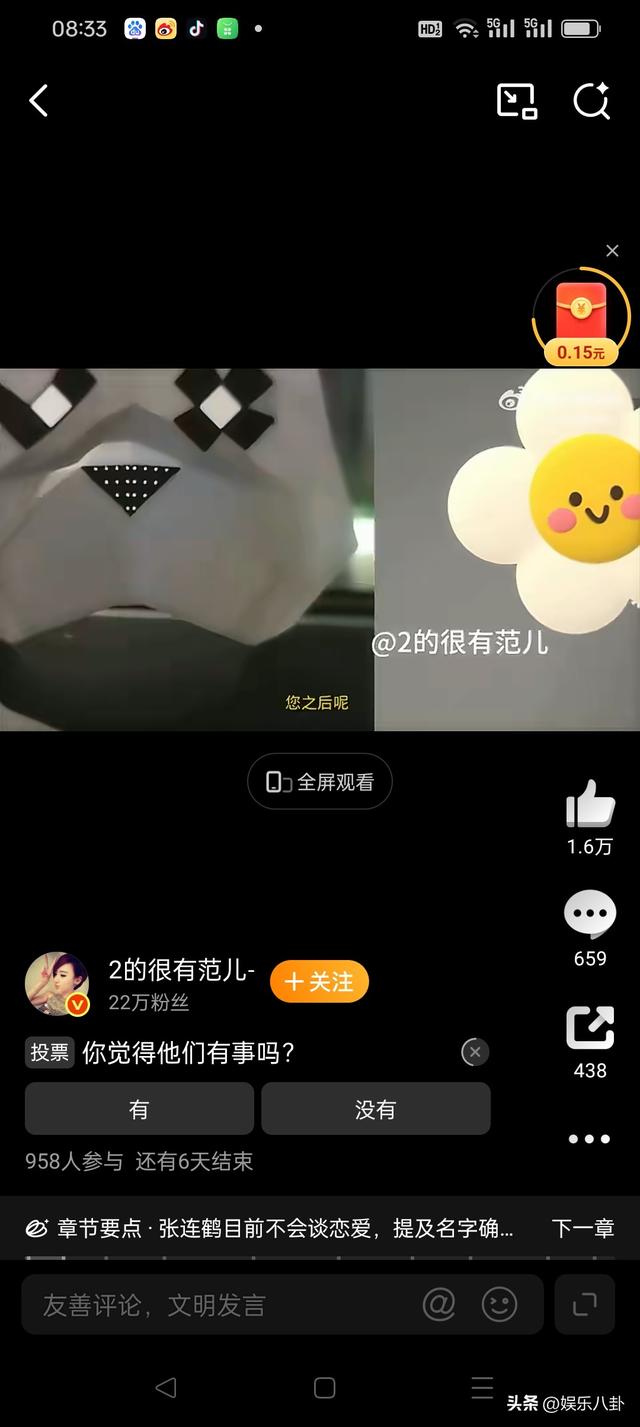The width and height of the screenshot is (640, 1427).
Task: Go back using the top-left arrow
Action: (x=39, y=101)
